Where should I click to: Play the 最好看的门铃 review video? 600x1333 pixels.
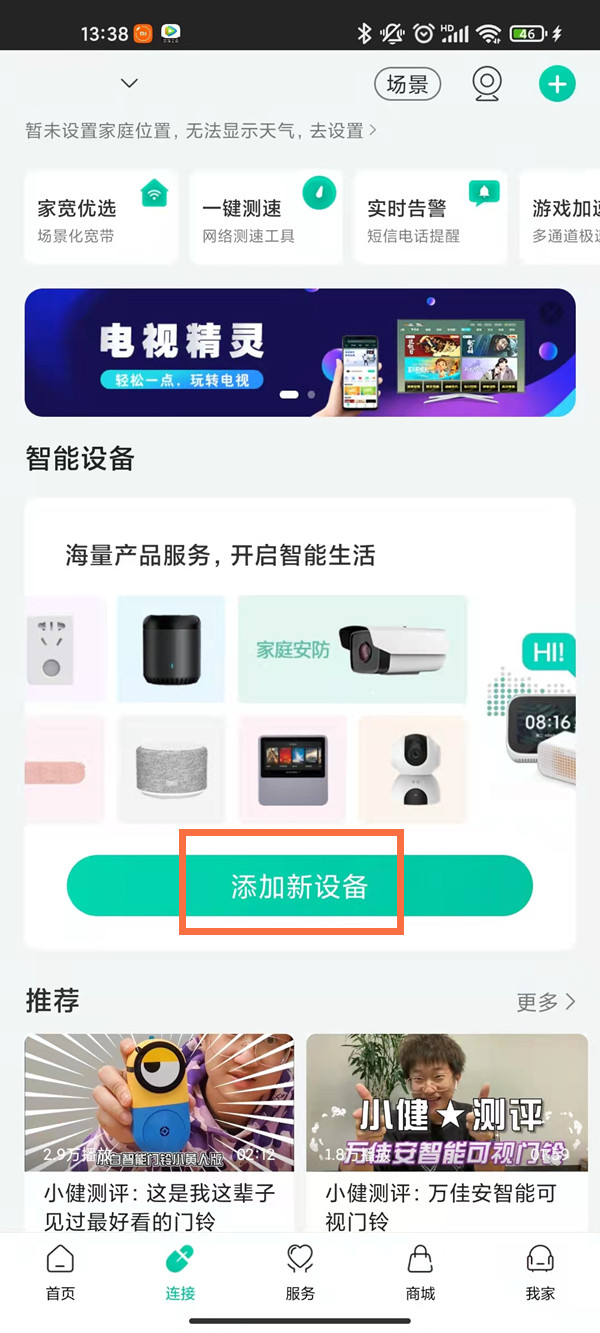(159, 1102)
